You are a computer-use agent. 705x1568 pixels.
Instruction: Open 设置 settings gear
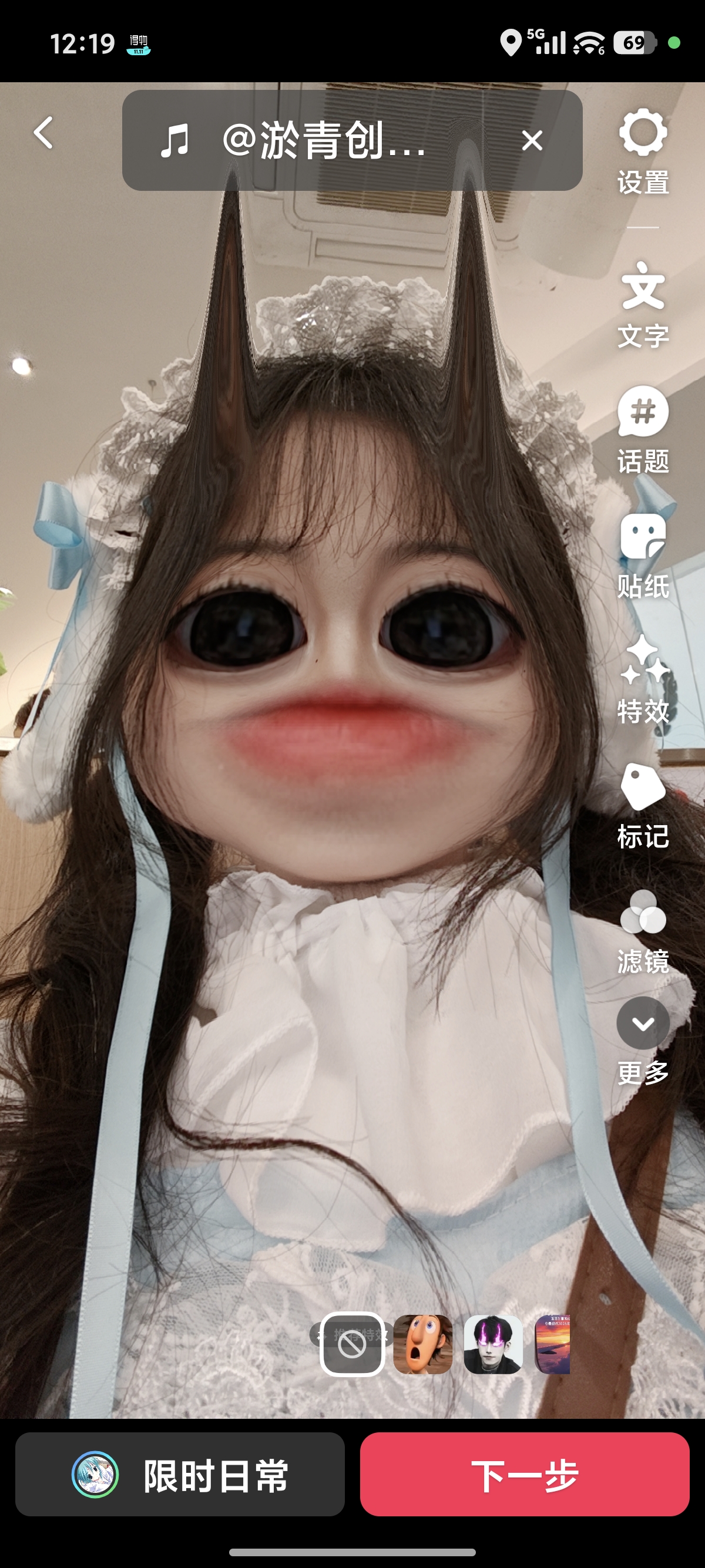tap(643, 152)
